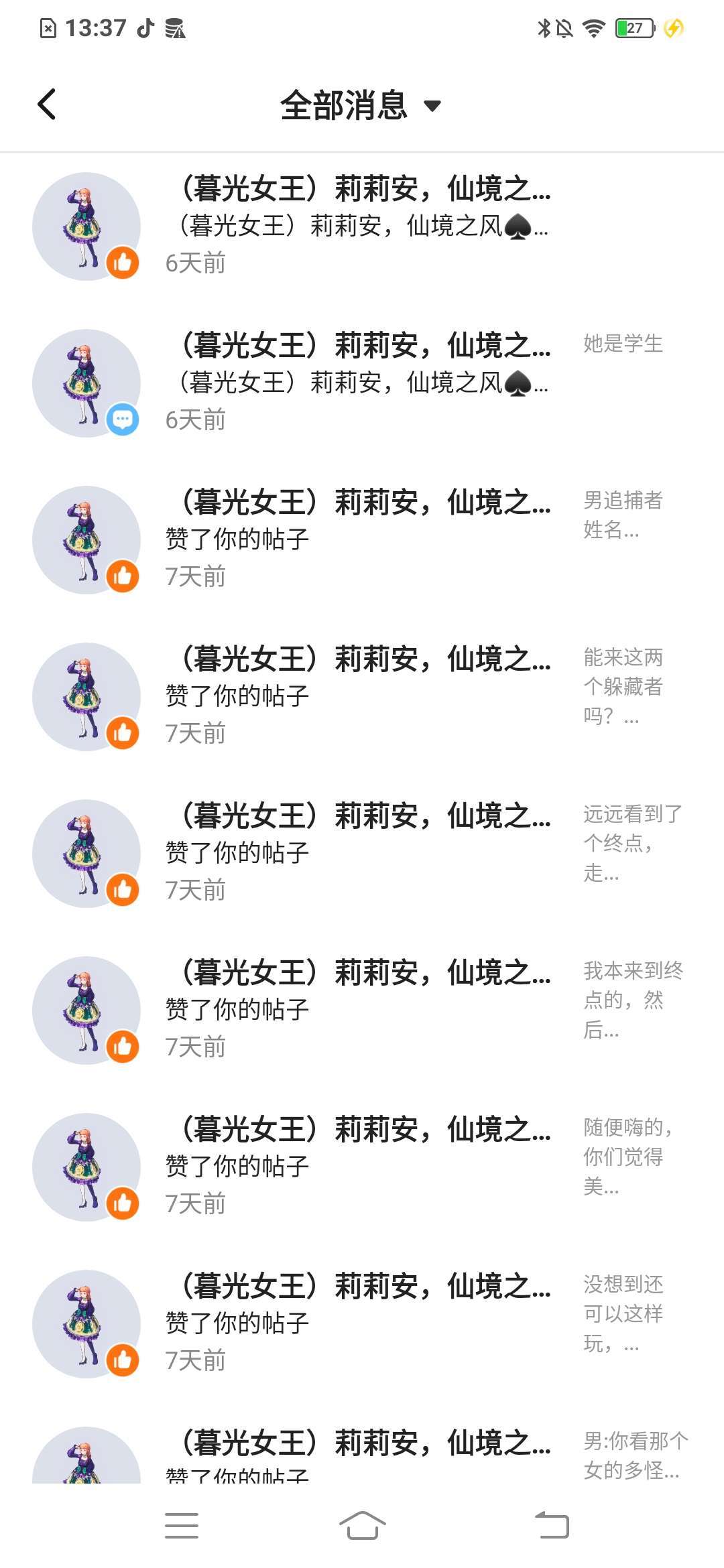Open the like notification for 随便嗨的 post
Screen dimensions: 724x1568
[x=362, y=1167]
